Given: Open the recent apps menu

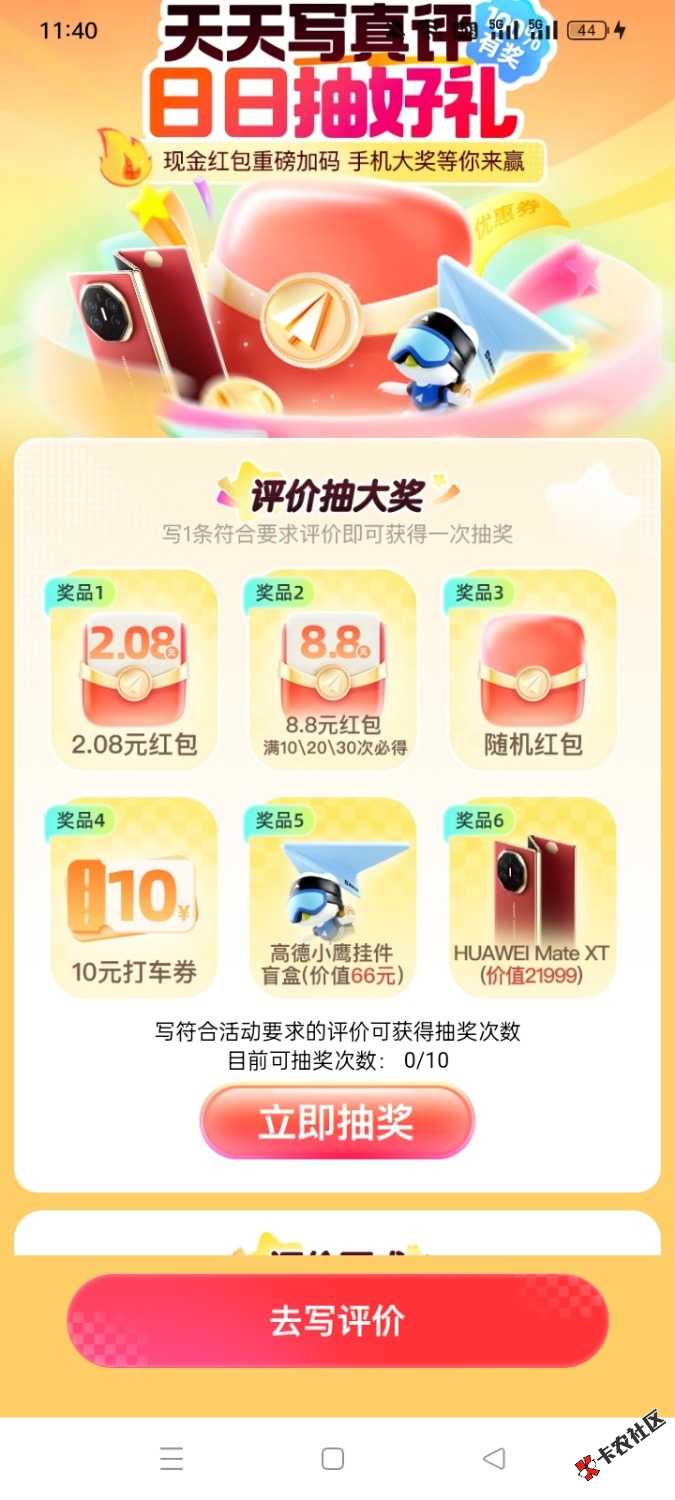Looking at the screenshot, I should (x=172, y=1458).
